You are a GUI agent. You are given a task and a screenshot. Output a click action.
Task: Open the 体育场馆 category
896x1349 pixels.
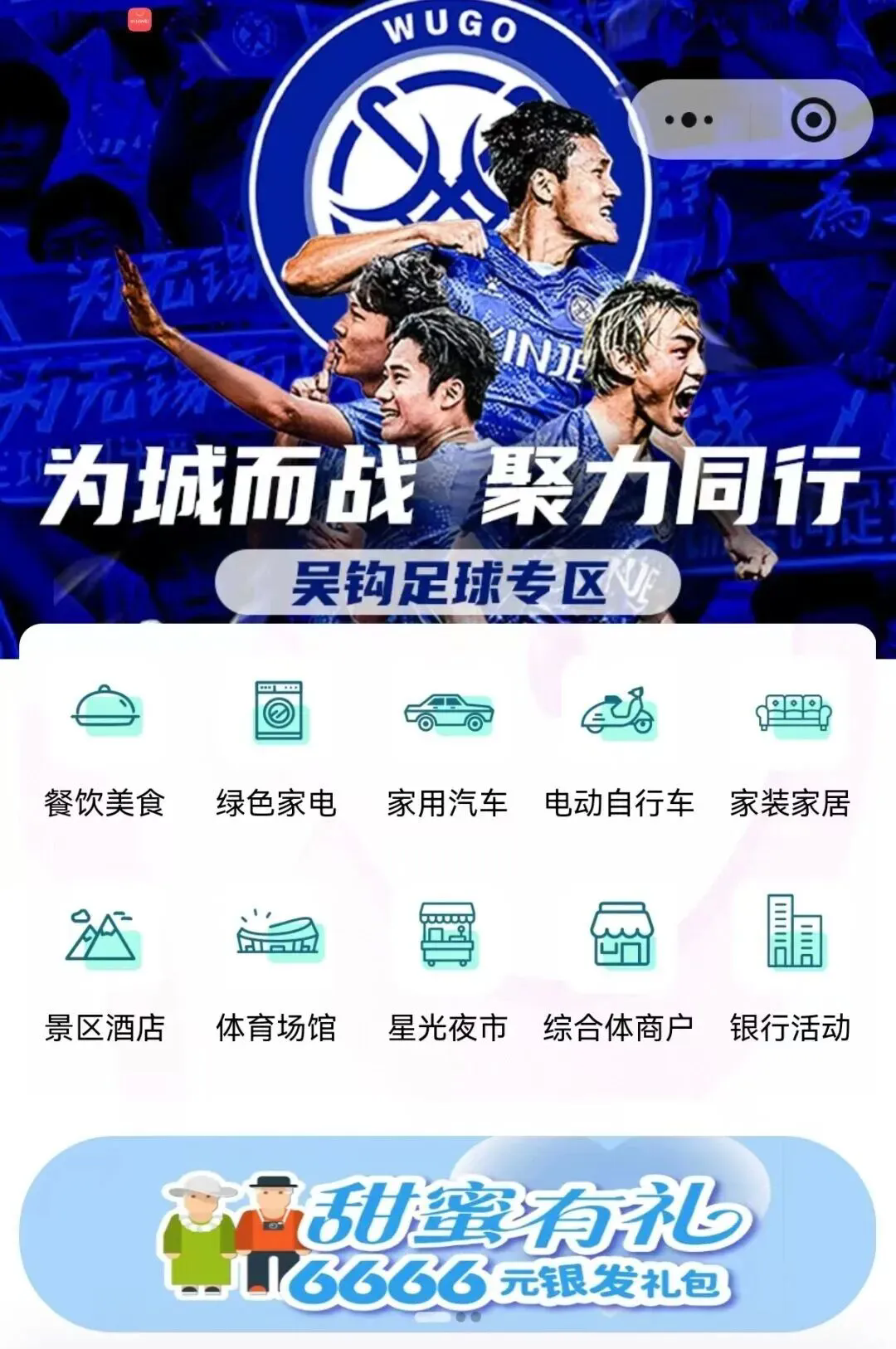click(x=277, y=969)
